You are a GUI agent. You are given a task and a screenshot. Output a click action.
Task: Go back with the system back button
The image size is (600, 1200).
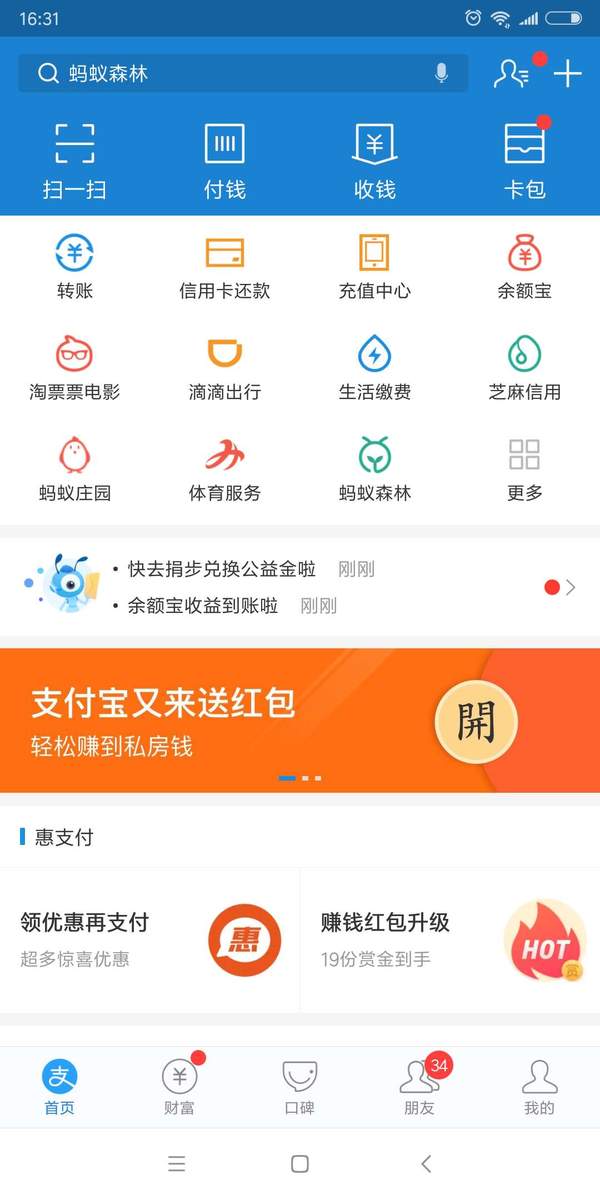tap(426, 1163)
